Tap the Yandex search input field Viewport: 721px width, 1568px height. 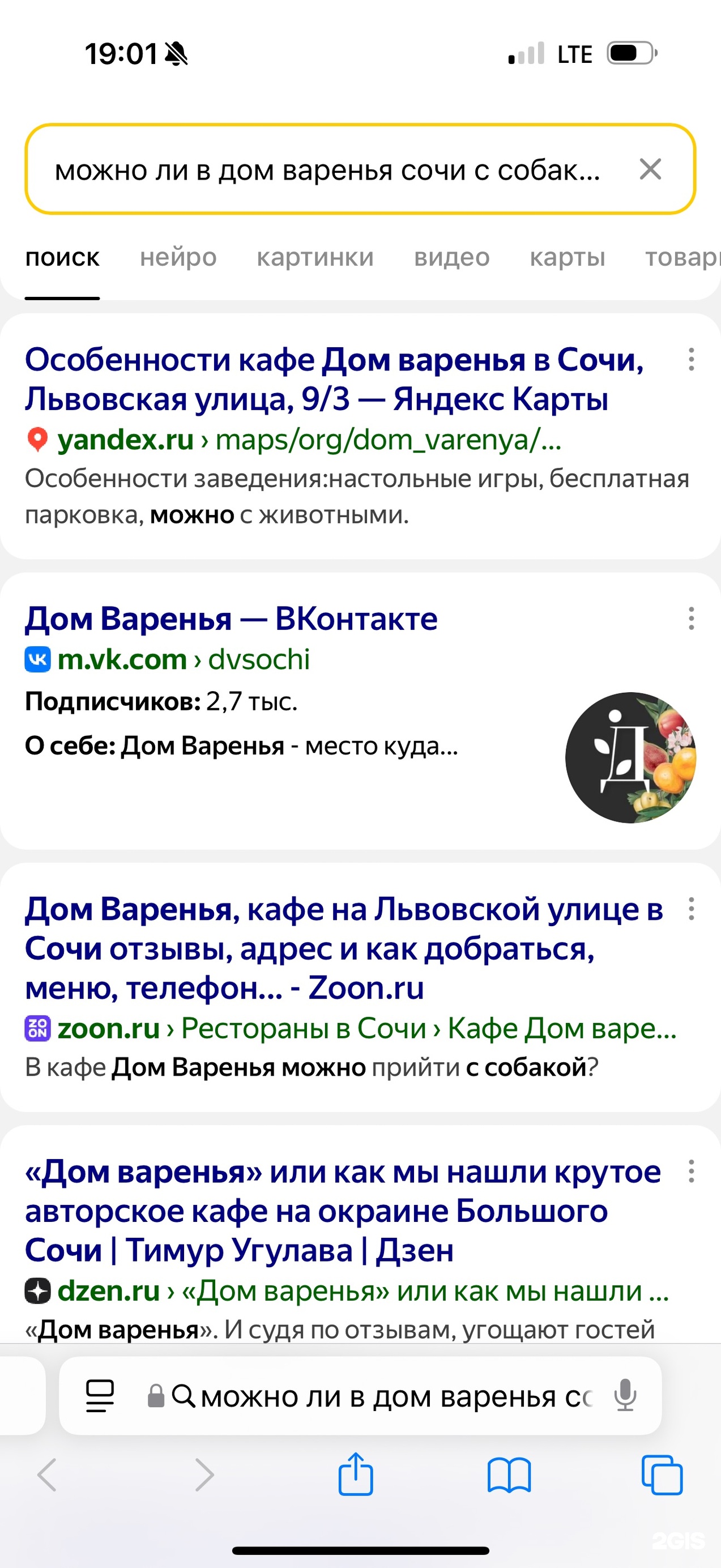point(328,170)
